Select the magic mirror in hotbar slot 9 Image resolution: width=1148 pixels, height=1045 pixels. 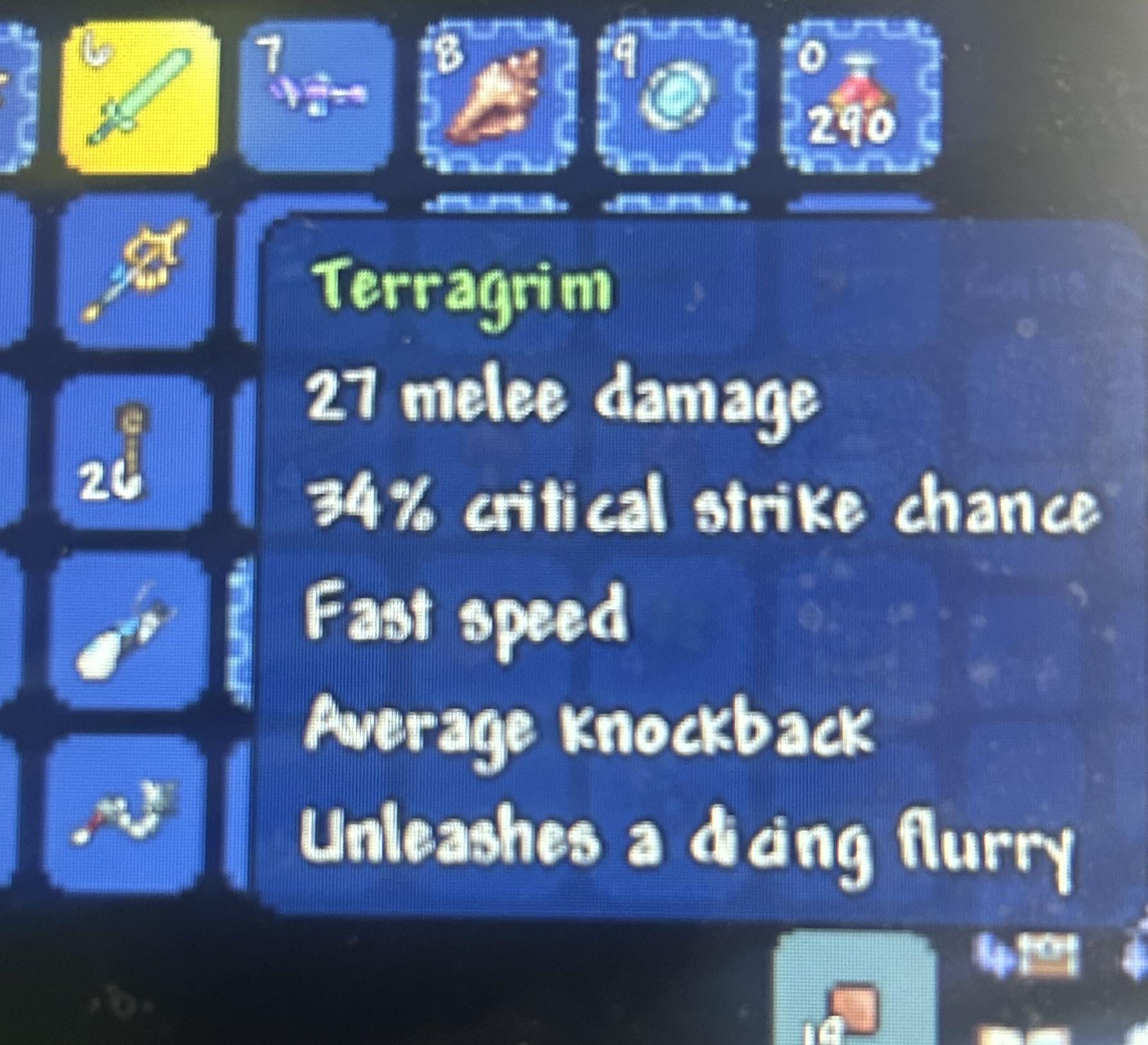676,96
